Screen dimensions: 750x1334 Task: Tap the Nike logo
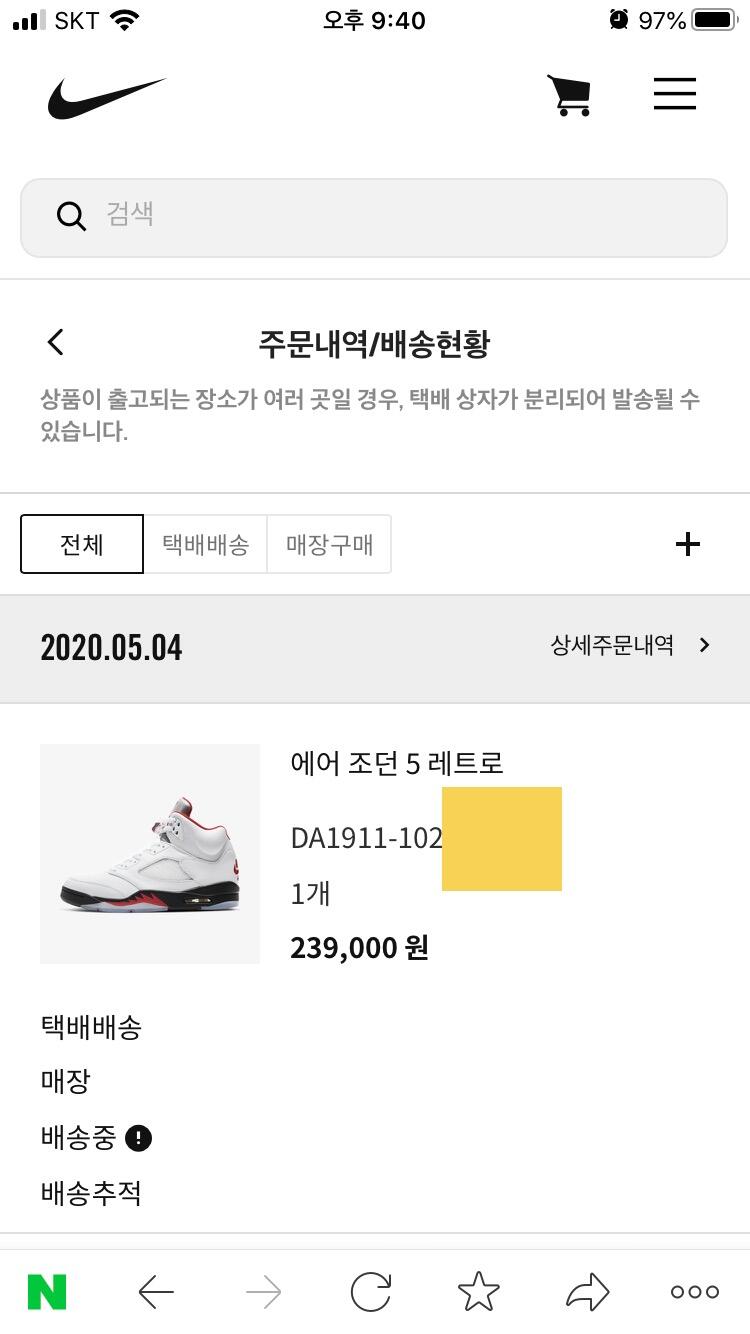coord(106,97)
